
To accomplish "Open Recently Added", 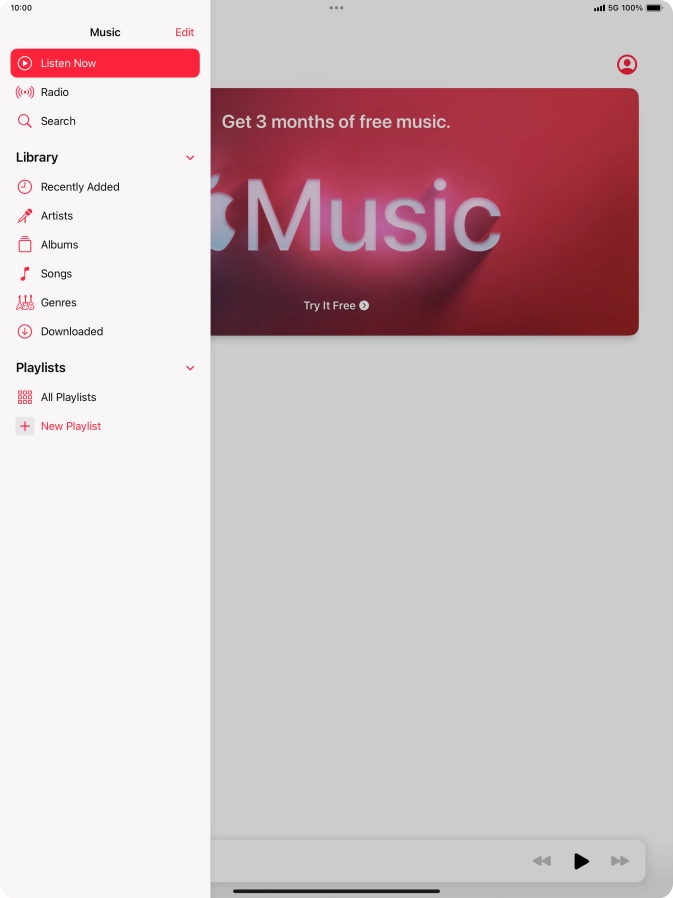I will [x=80, y=187].
